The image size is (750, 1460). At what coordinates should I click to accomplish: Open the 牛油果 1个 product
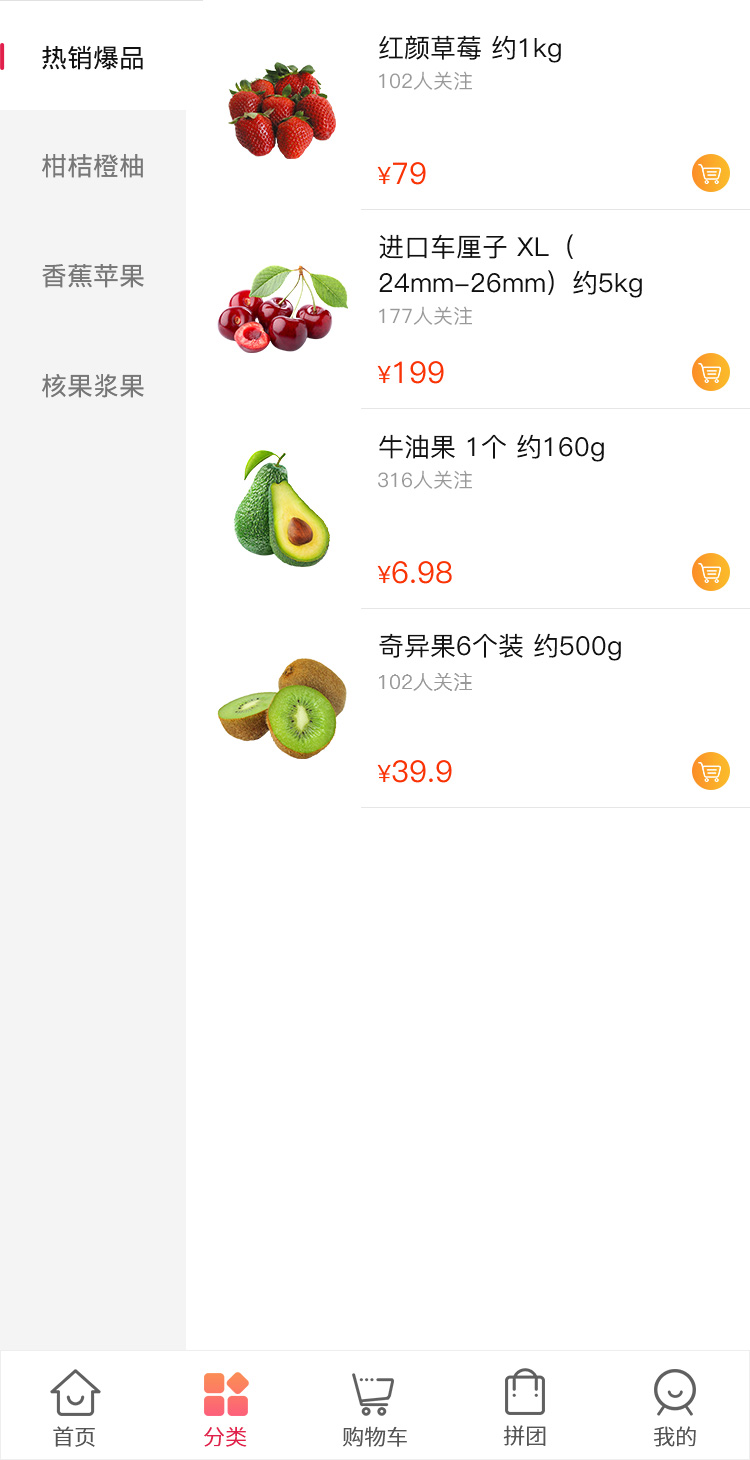pos(491,447)
